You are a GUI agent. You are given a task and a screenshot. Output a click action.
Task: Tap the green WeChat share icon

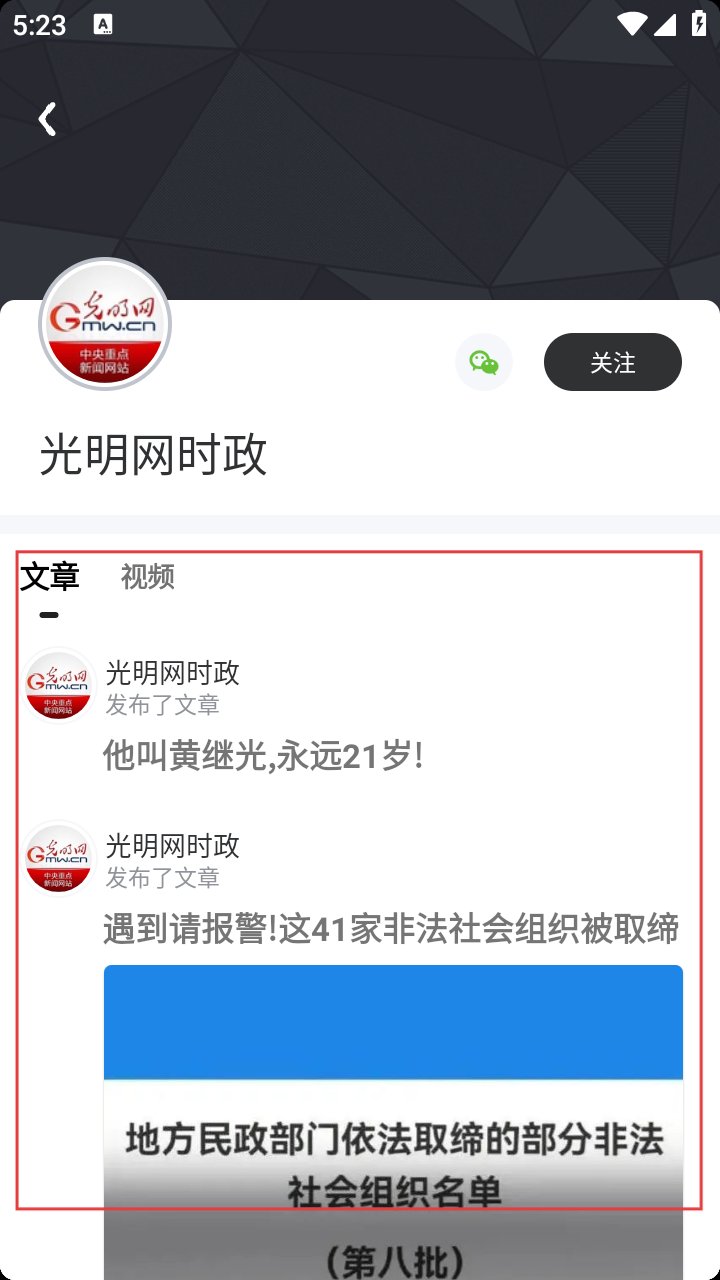click(484, 362)
